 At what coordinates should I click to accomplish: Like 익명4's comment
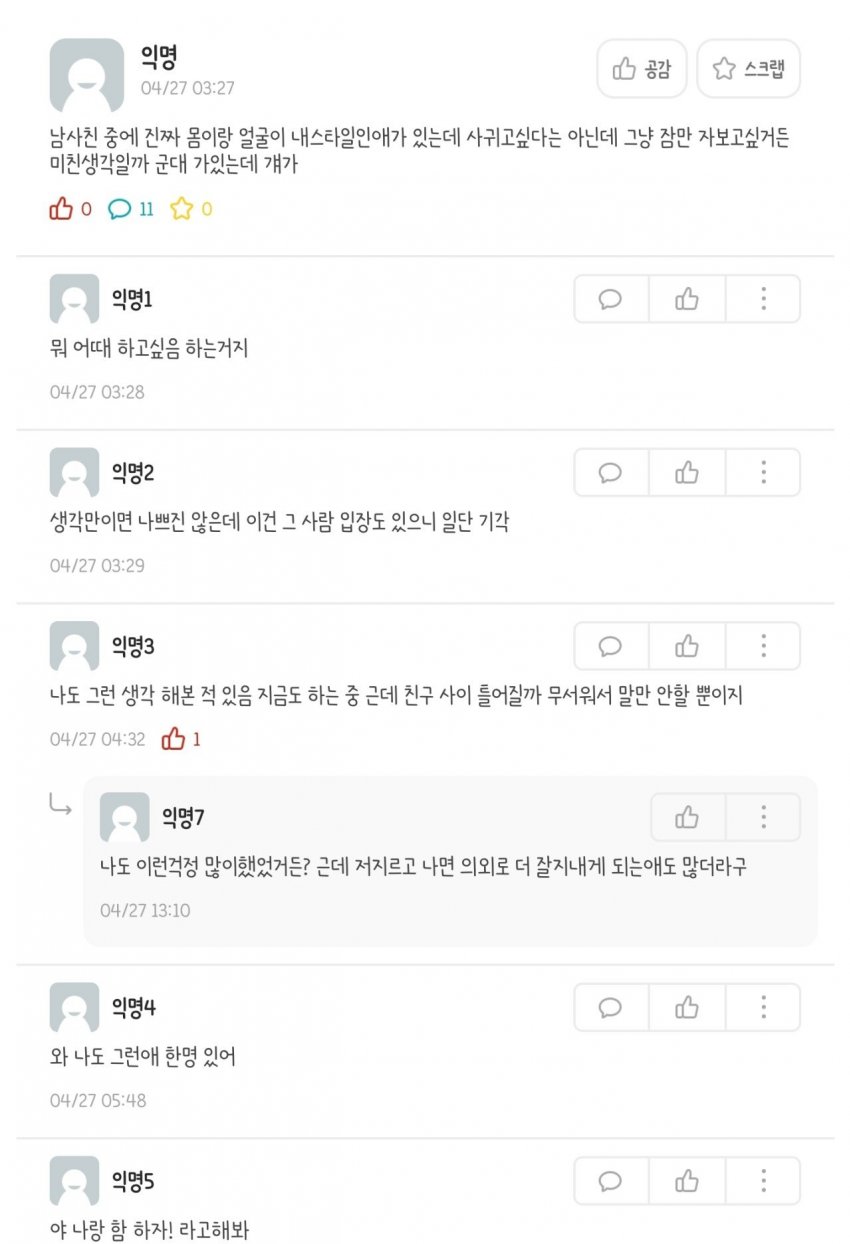click(687, 1007)
